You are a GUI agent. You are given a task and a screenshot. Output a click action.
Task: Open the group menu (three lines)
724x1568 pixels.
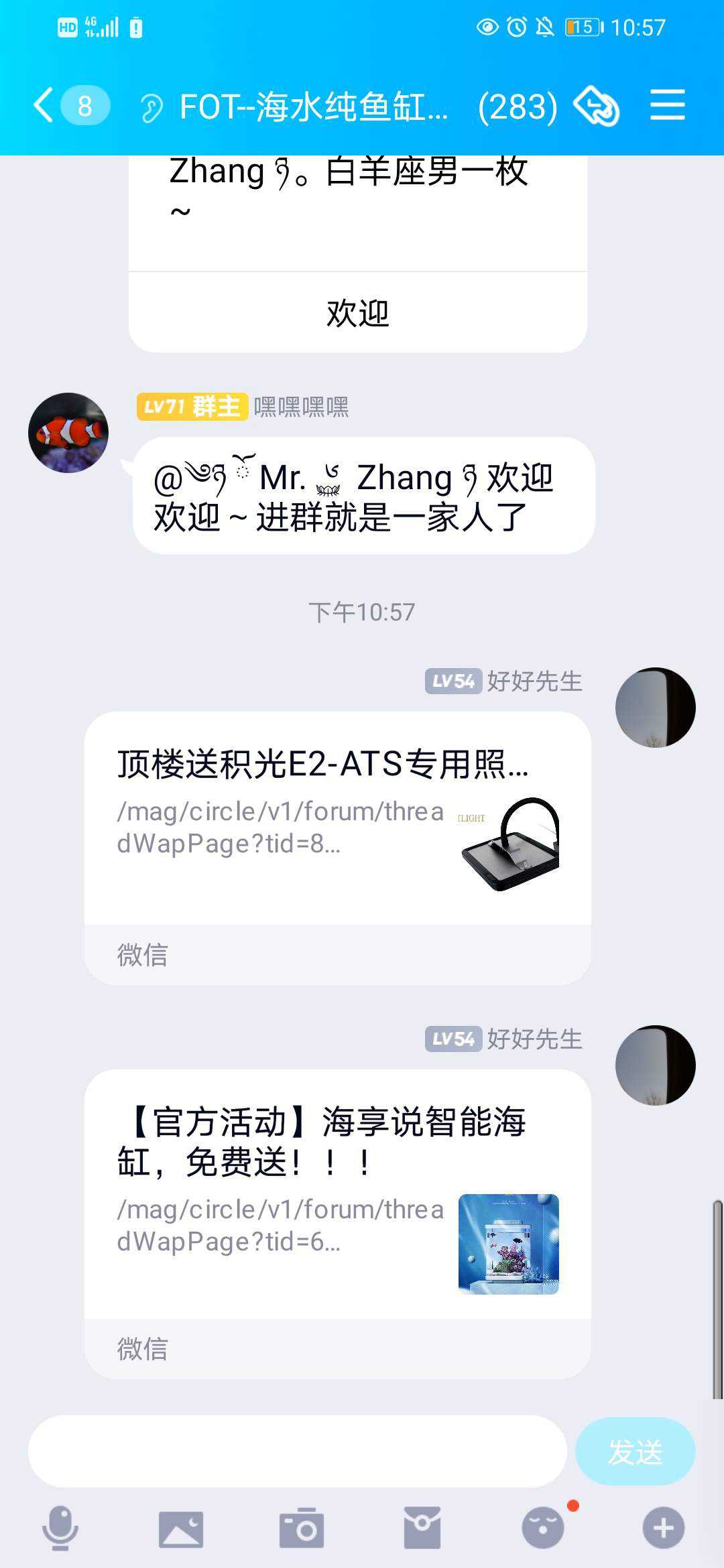(667, 106)
